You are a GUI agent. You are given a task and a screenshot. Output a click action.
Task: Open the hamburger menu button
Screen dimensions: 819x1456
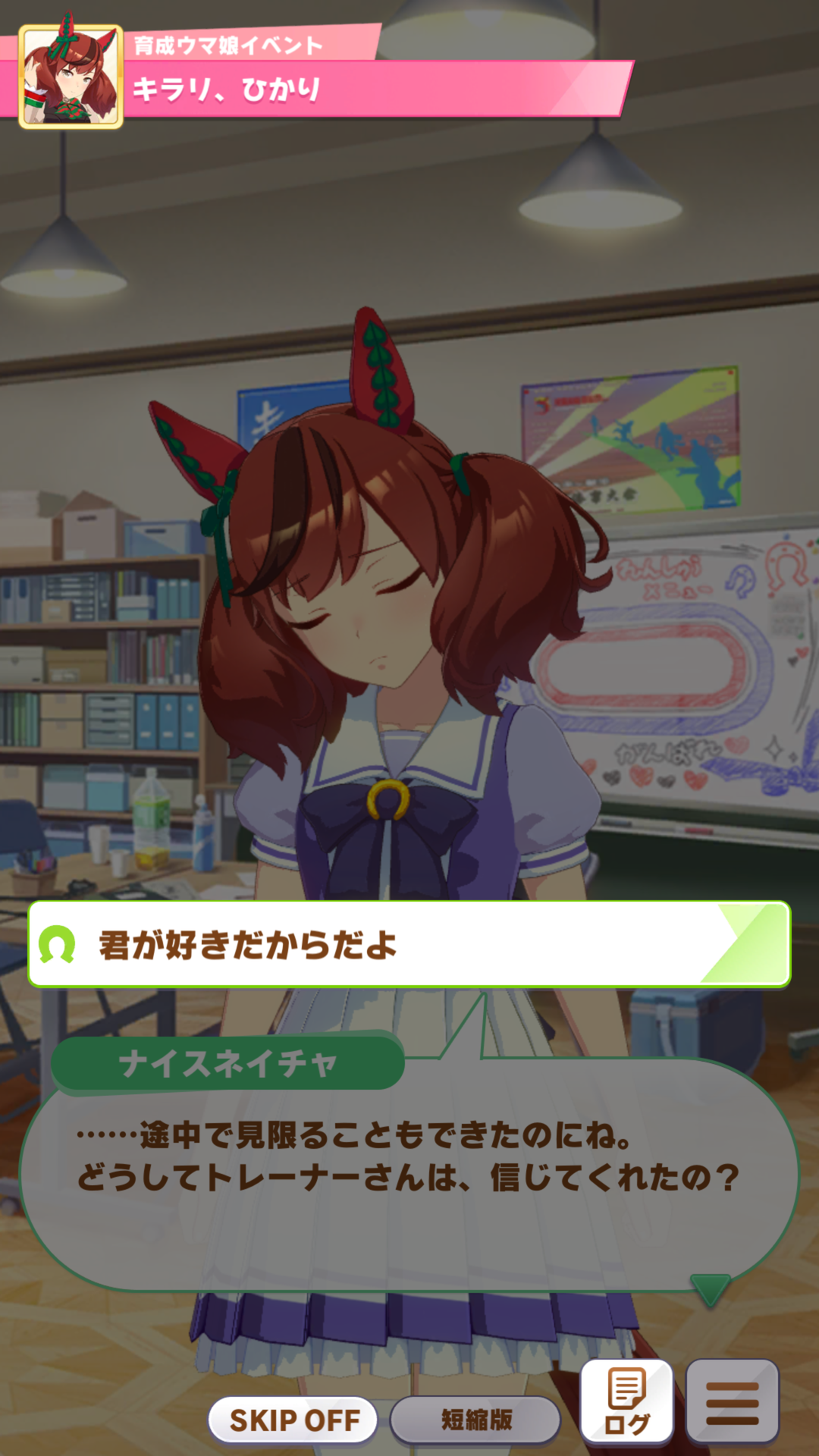tap(732, 1401)
